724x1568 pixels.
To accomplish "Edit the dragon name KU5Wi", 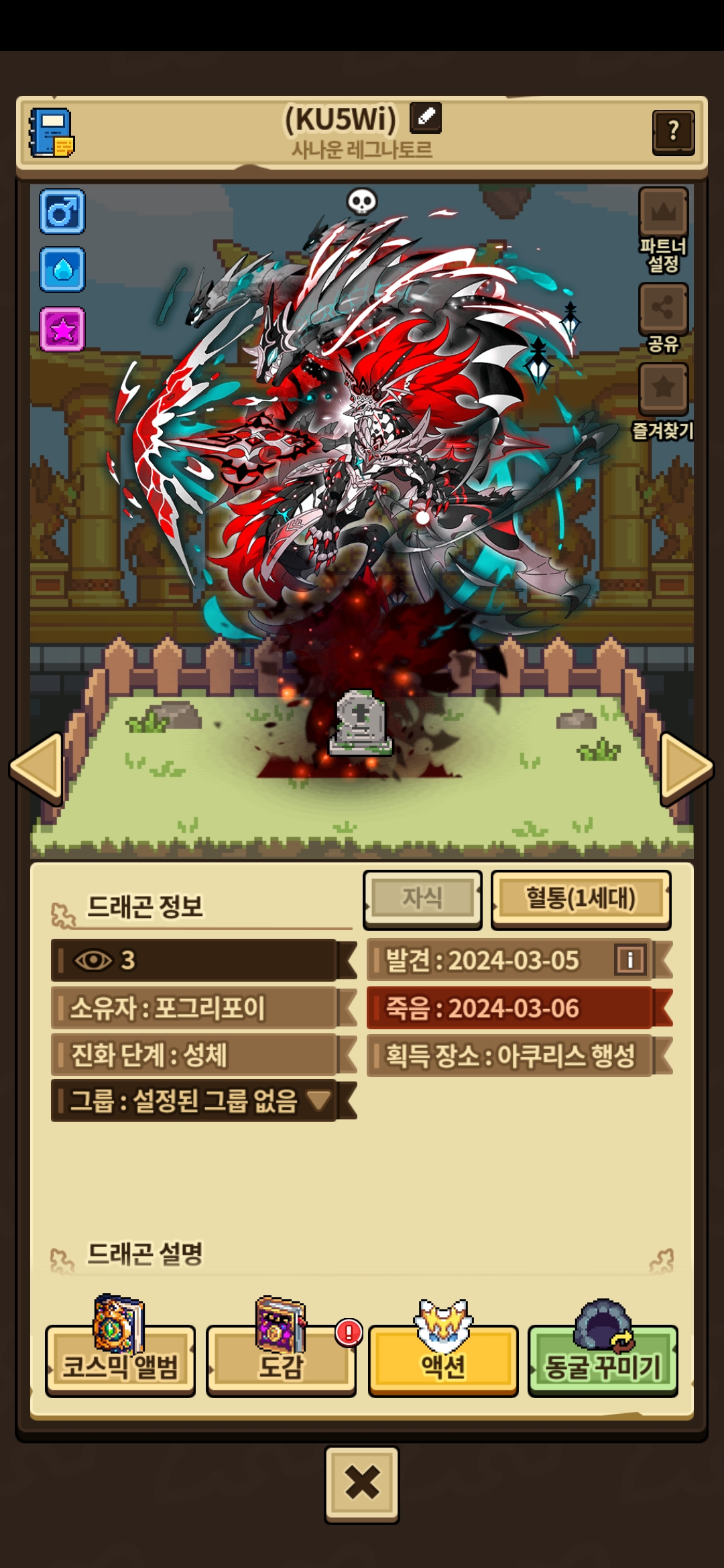I will point(425,117).
